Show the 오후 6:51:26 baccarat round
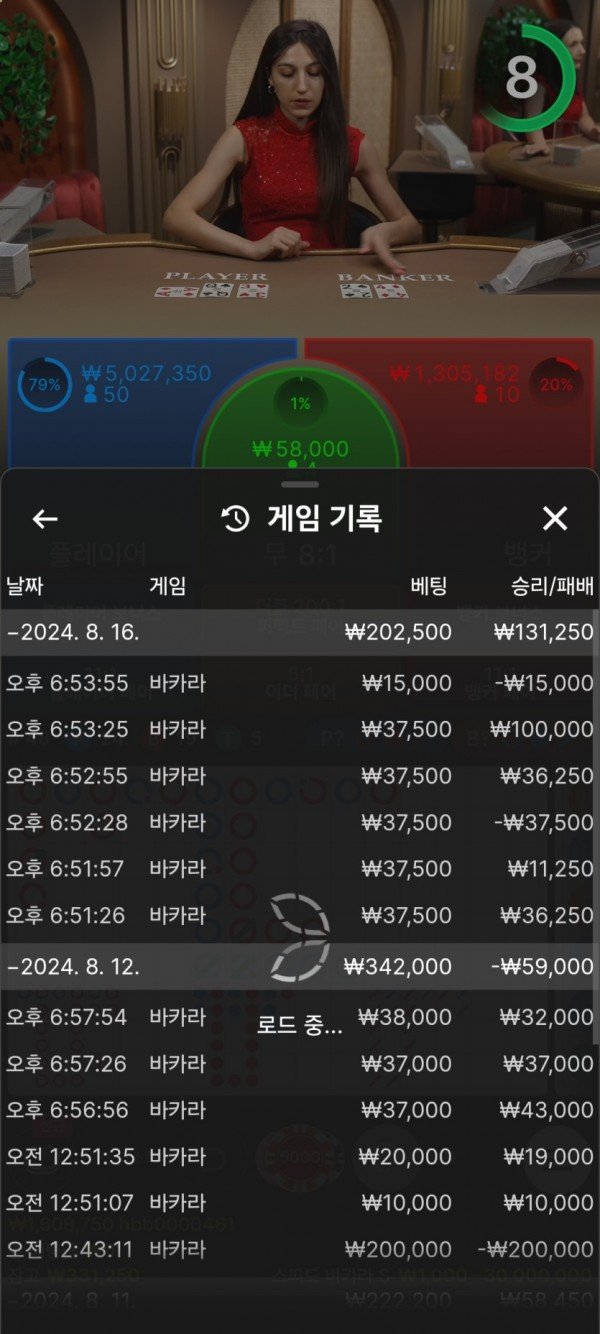This screenshot has width=600, height=1334. 300,915
